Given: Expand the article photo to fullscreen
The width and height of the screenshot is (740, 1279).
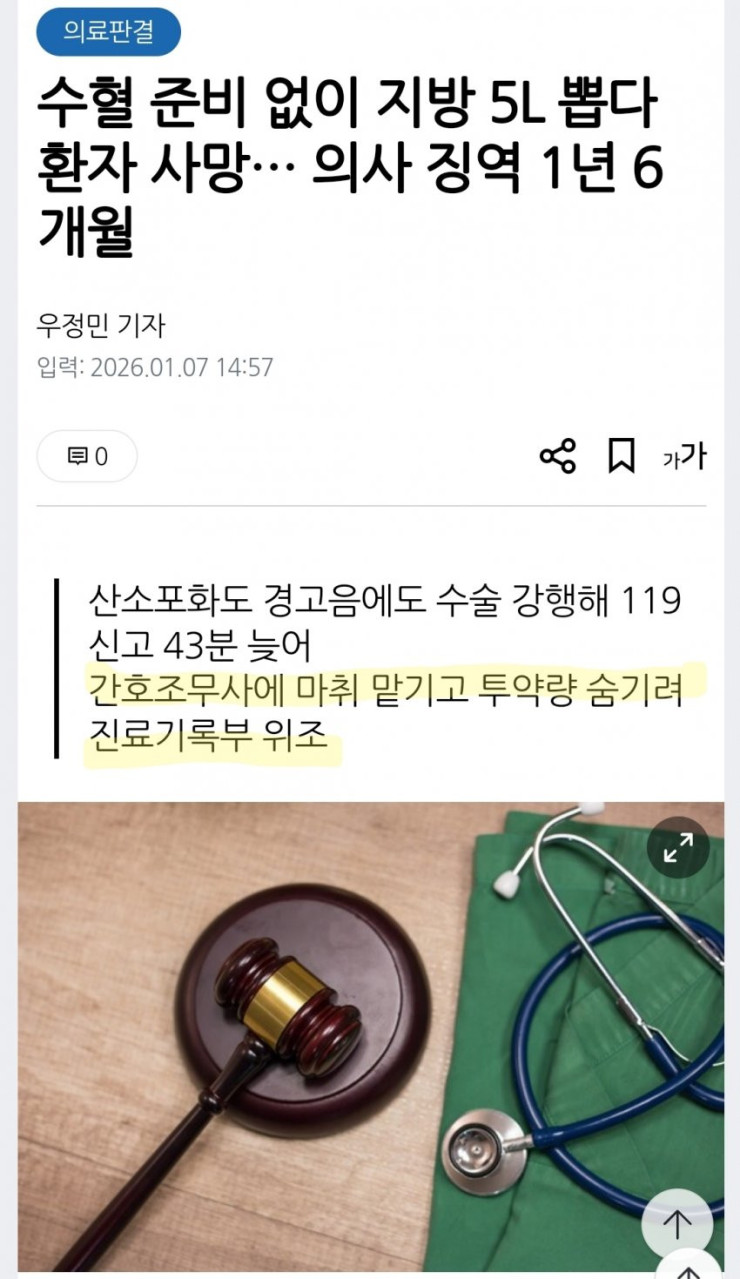Looking at the screenshot, I should tap(678, 849).
